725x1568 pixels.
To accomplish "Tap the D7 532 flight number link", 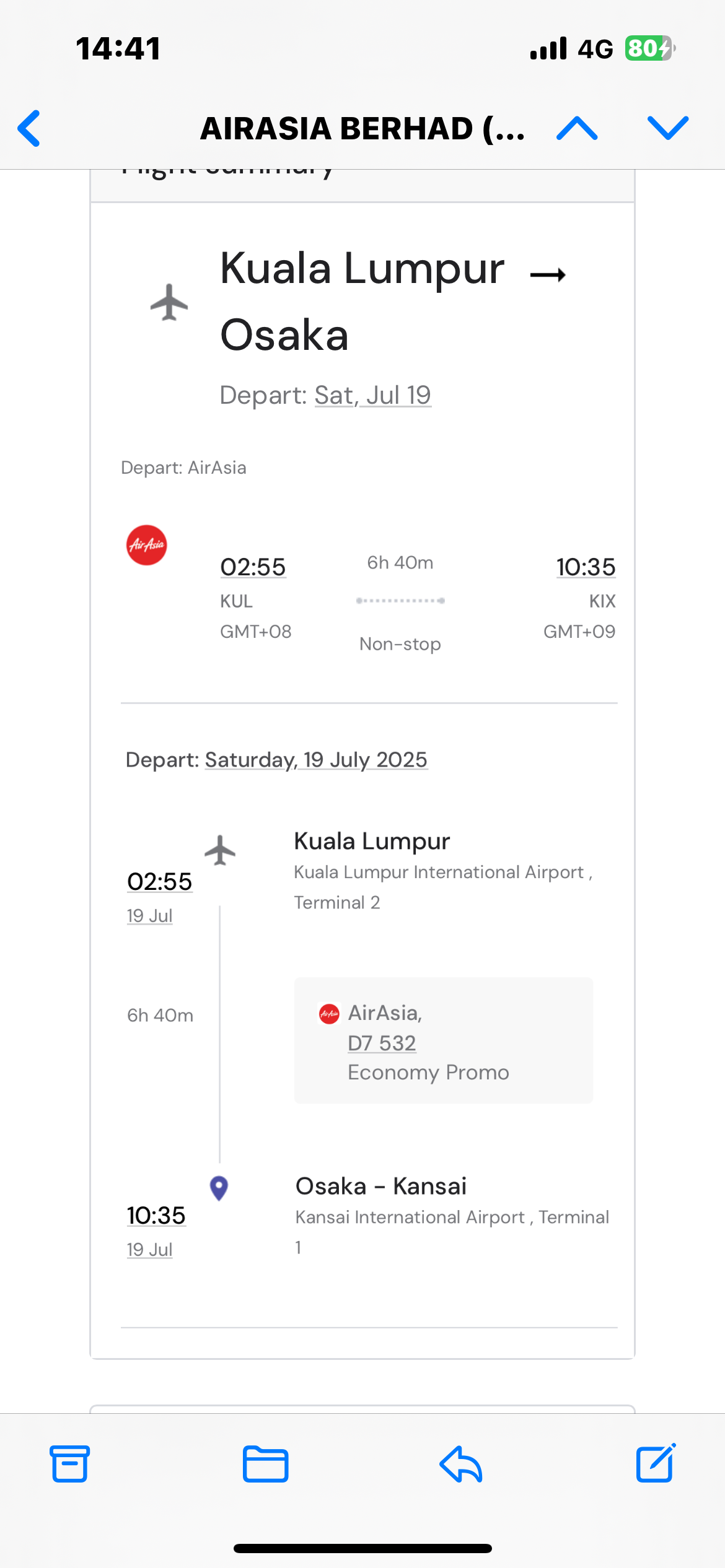I will [382, 1043].
